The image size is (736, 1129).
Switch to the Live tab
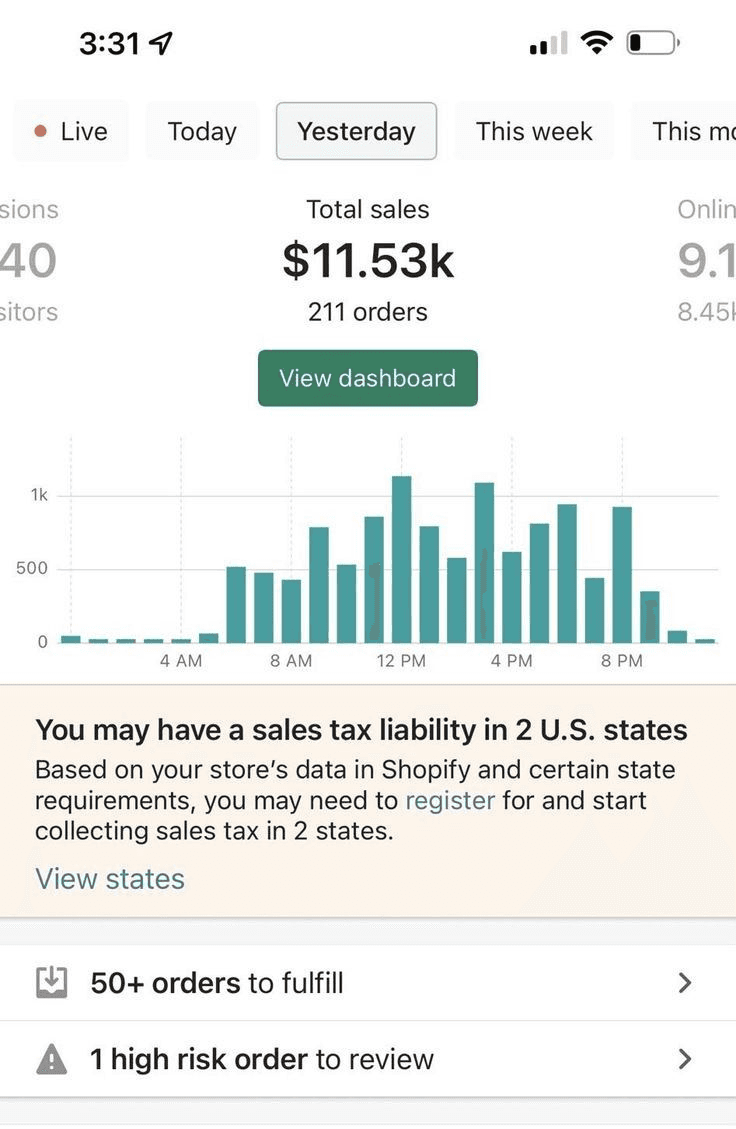[x=71, y=131]
